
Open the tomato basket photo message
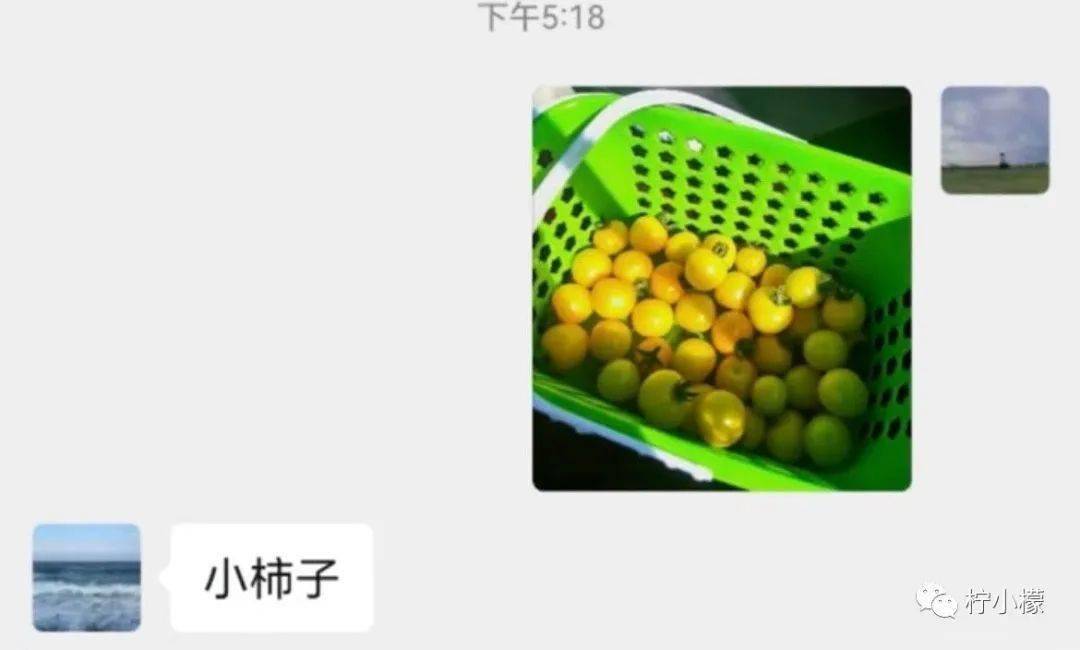pos(721,288)
